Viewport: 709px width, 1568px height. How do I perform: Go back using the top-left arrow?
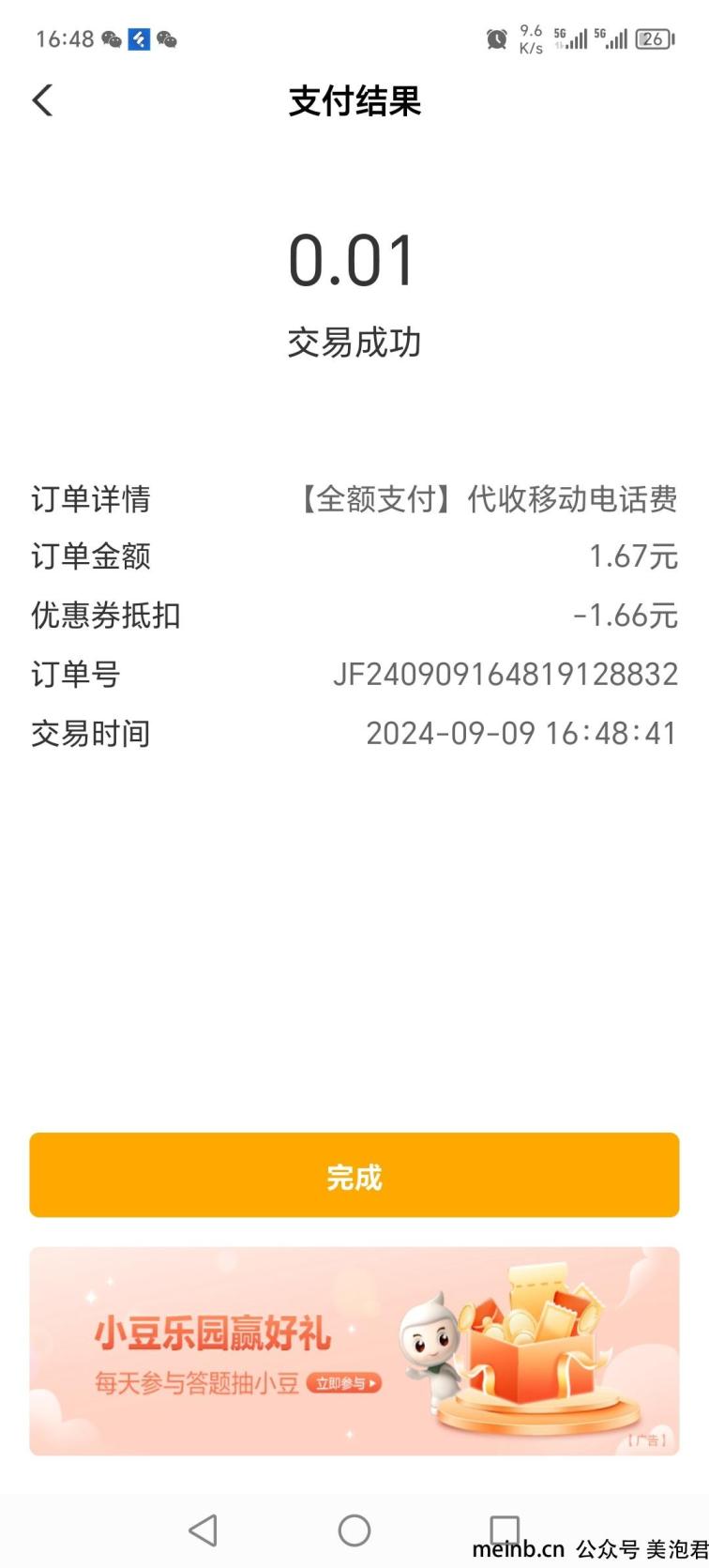click(42, 100)
